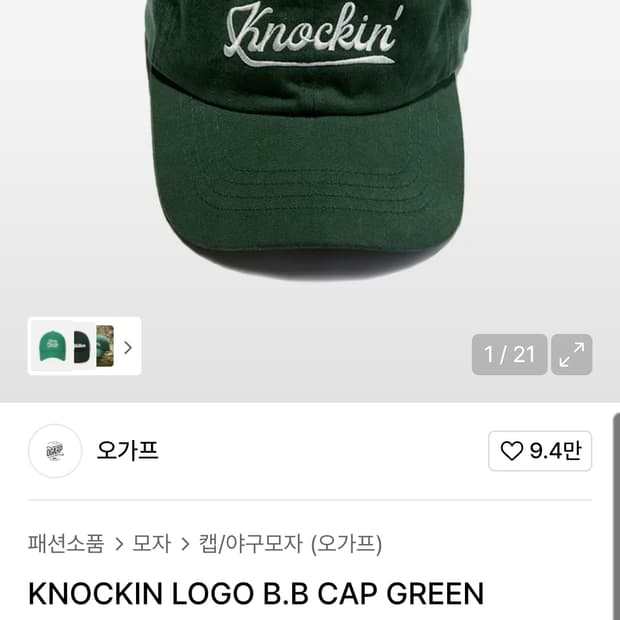Select the black cap thumbnail

tap(82, 346)
